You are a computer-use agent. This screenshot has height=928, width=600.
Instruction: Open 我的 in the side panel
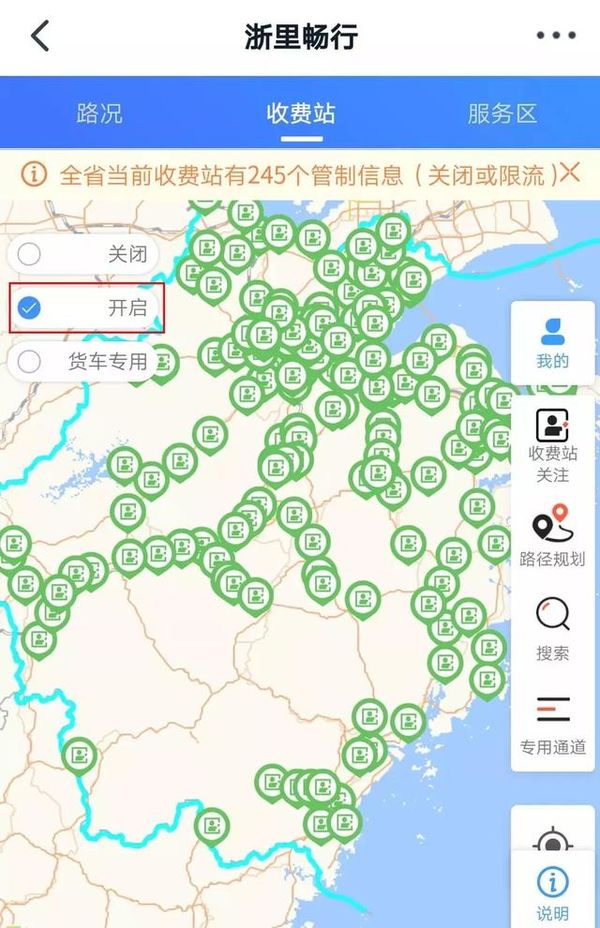pos(552,342)
